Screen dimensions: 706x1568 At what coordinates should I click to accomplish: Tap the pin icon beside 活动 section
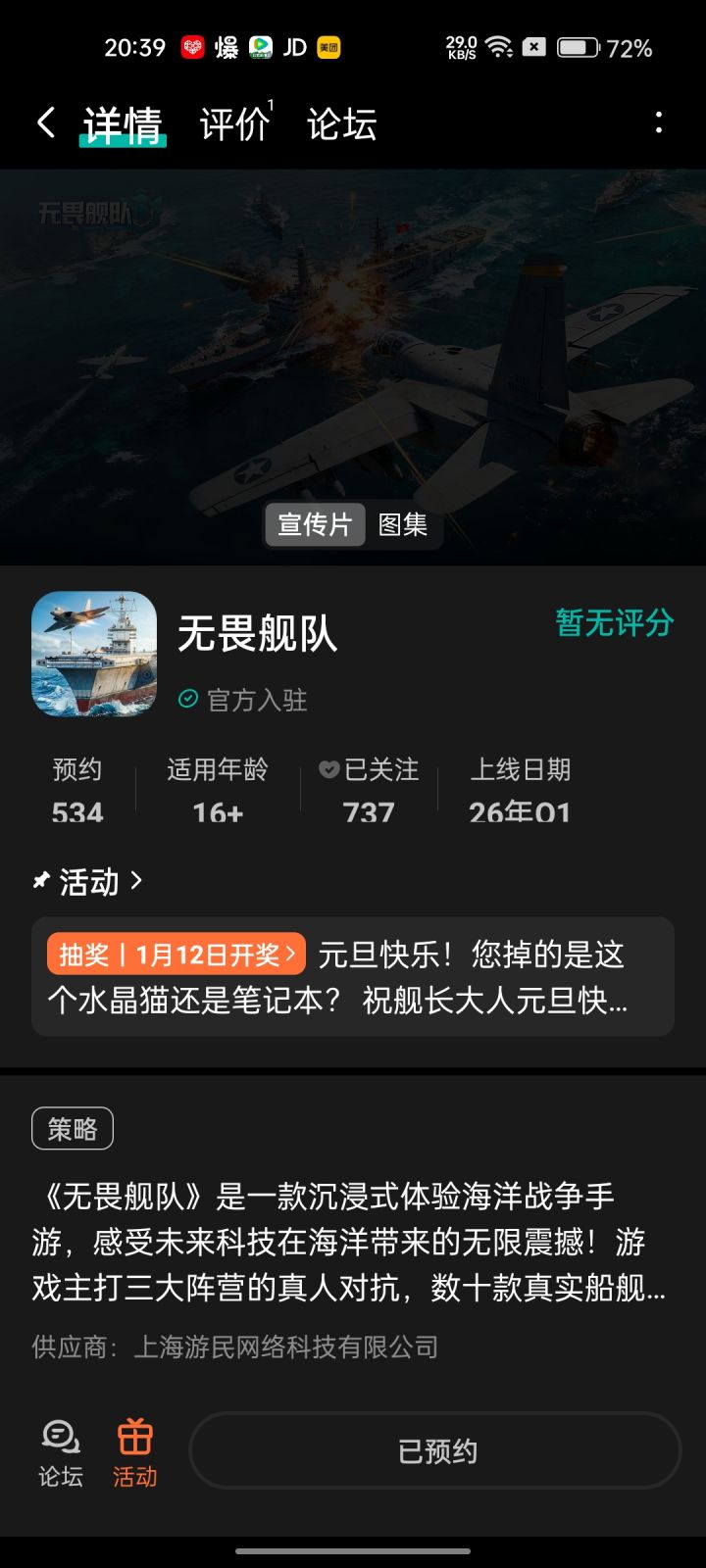pos(39,881)
